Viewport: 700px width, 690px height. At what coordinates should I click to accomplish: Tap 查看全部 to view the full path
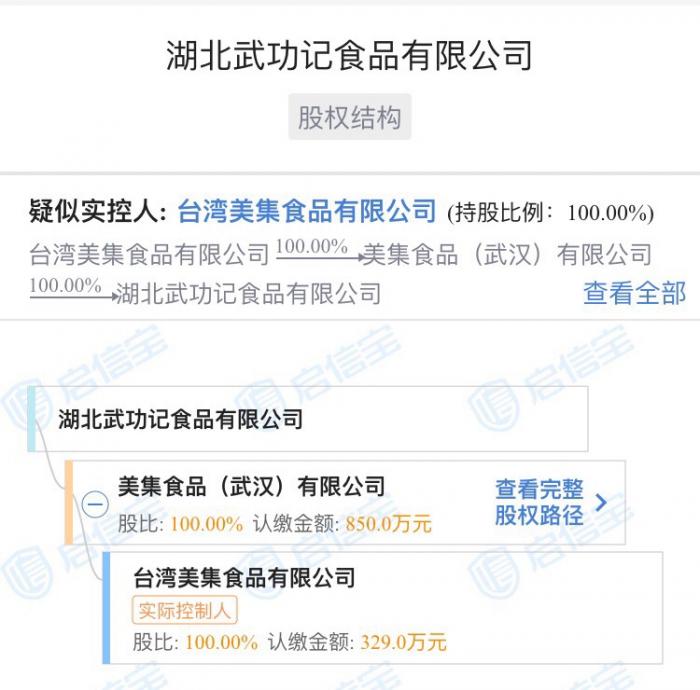[634, 292]
